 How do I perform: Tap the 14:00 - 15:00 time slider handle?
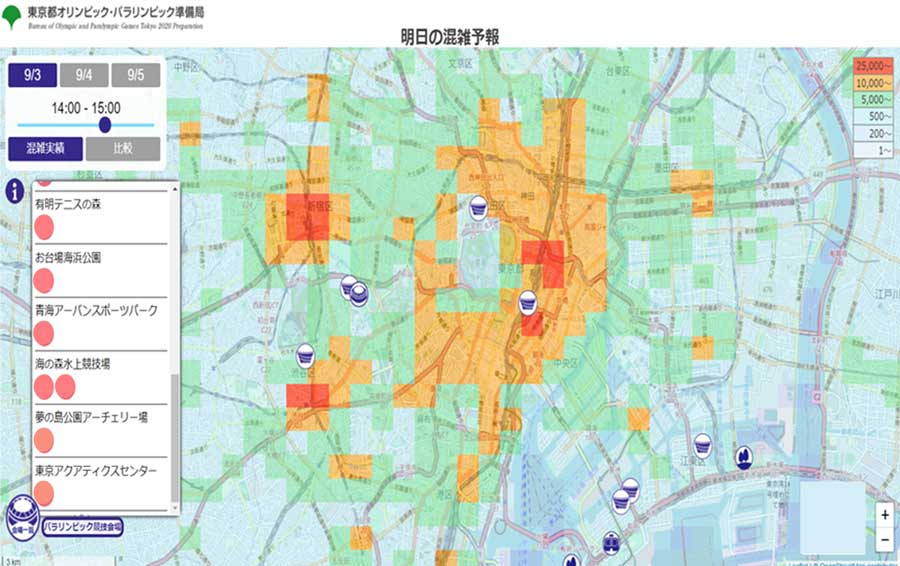[x=105, y=125]
